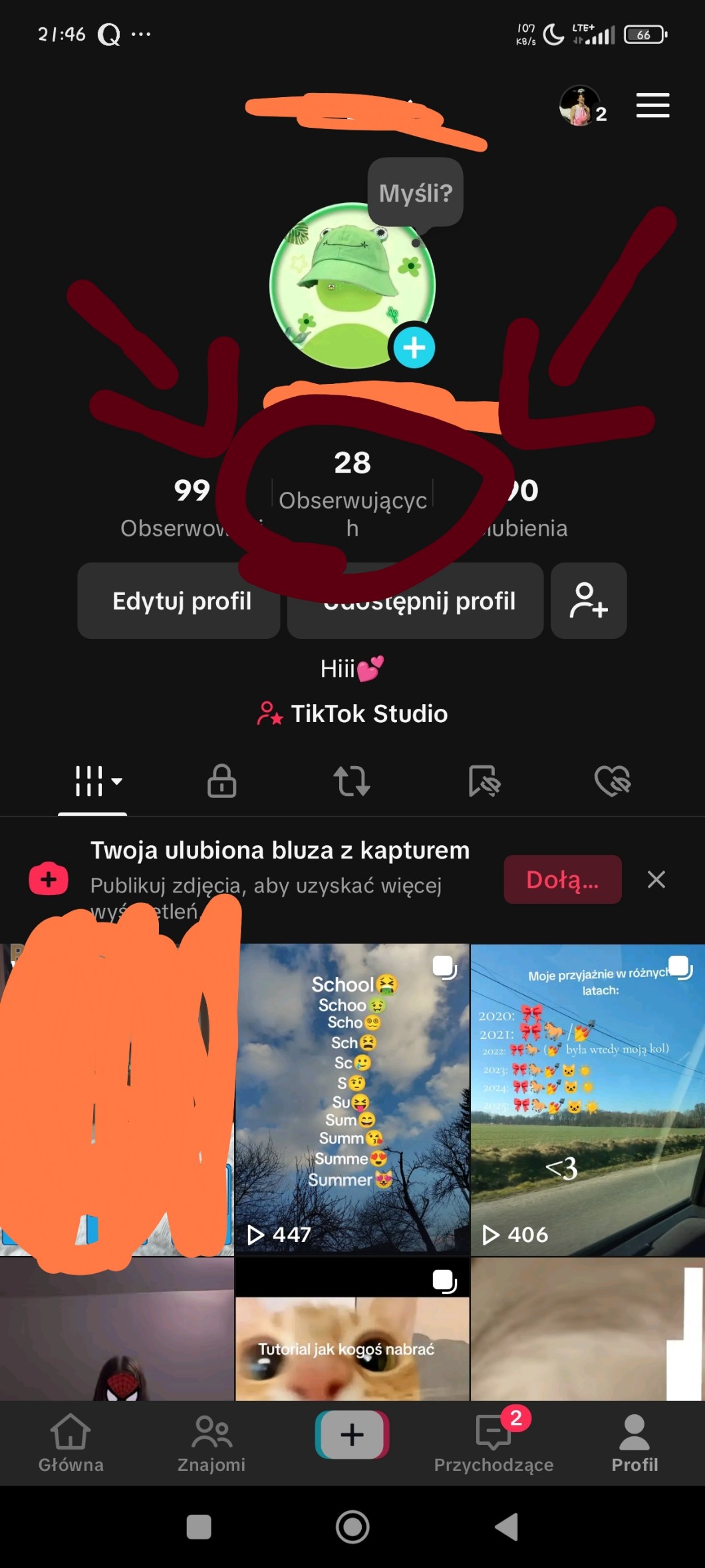705x1568 pixels.
Task: Open the add friends icon
Action: [x=589, y=601]
